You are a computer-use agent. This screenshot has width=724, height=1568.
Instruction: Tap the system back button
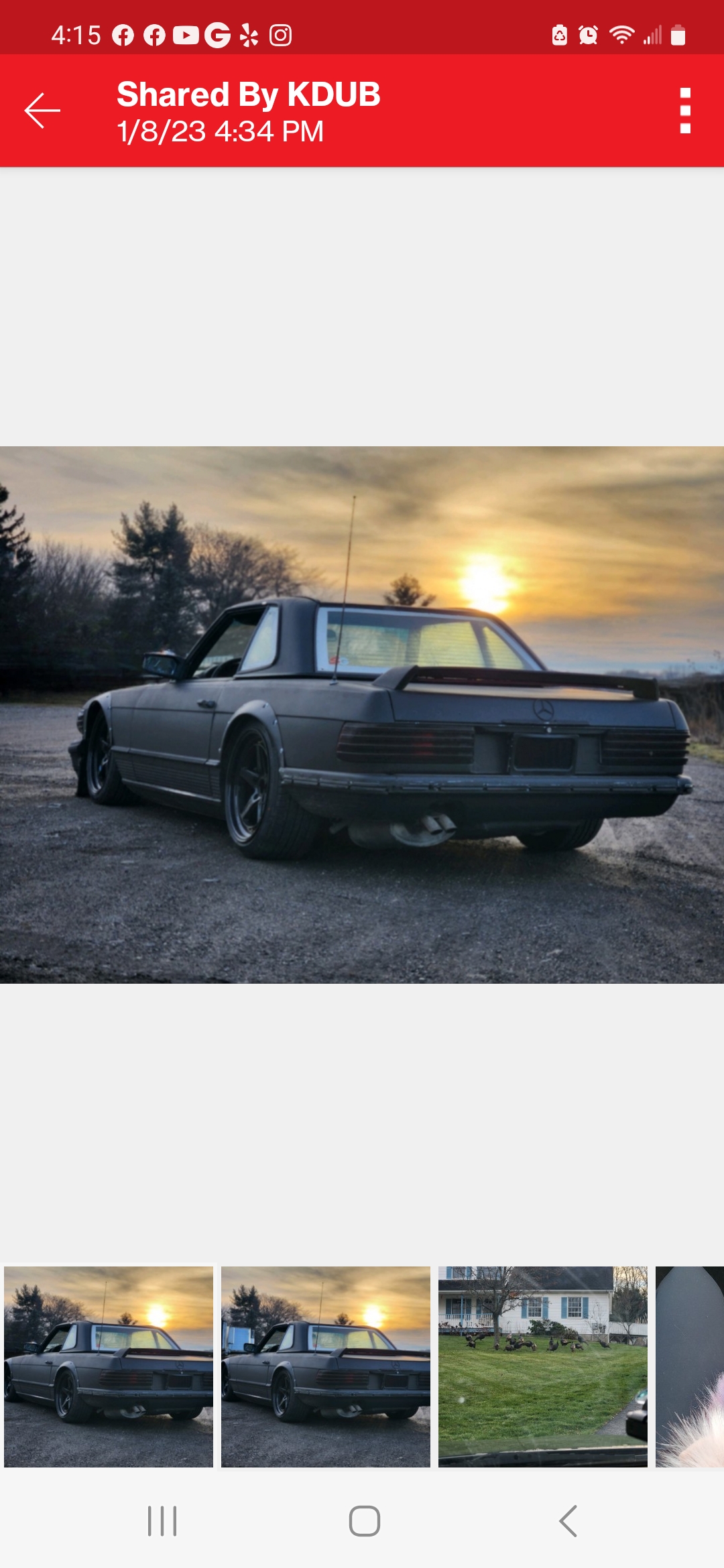pos(568,1521)
